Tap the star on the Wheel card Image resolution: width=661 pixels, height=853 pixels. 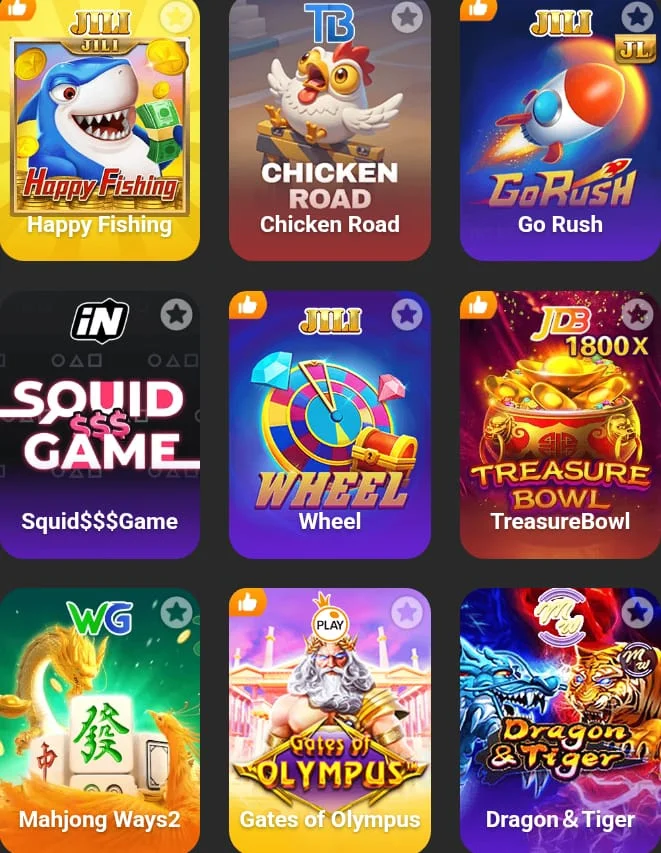click(406, 315)
